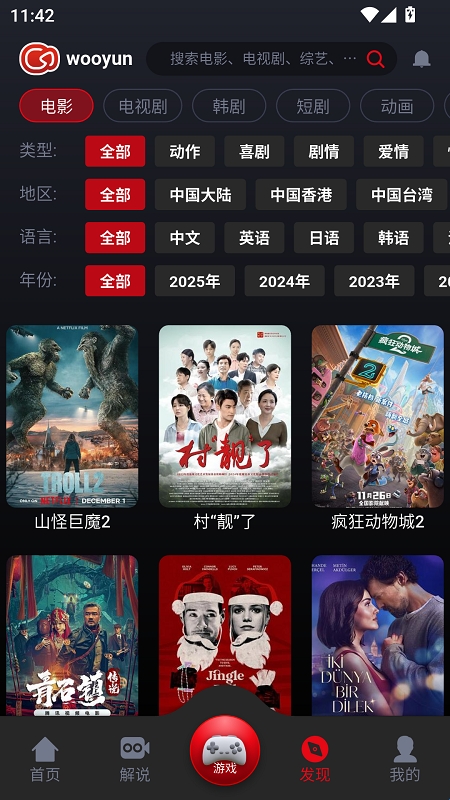Open the red 游戏 game button
This screenshot has width=450, height=800.
pos(225,750)
